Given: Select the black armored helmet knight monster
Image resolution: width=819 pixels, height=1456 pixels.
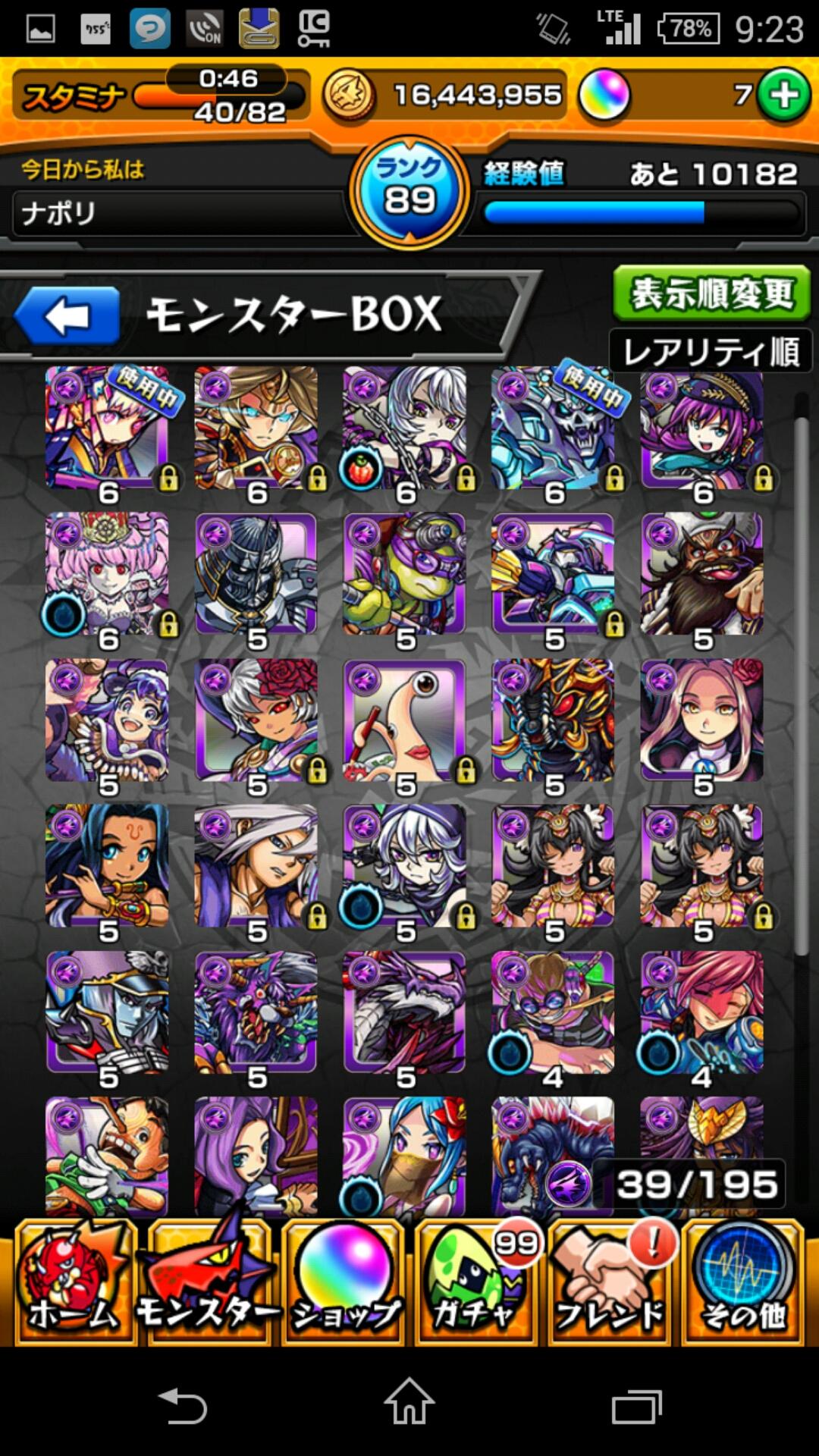Looking at the screenshot, I should tap(256, 575).
